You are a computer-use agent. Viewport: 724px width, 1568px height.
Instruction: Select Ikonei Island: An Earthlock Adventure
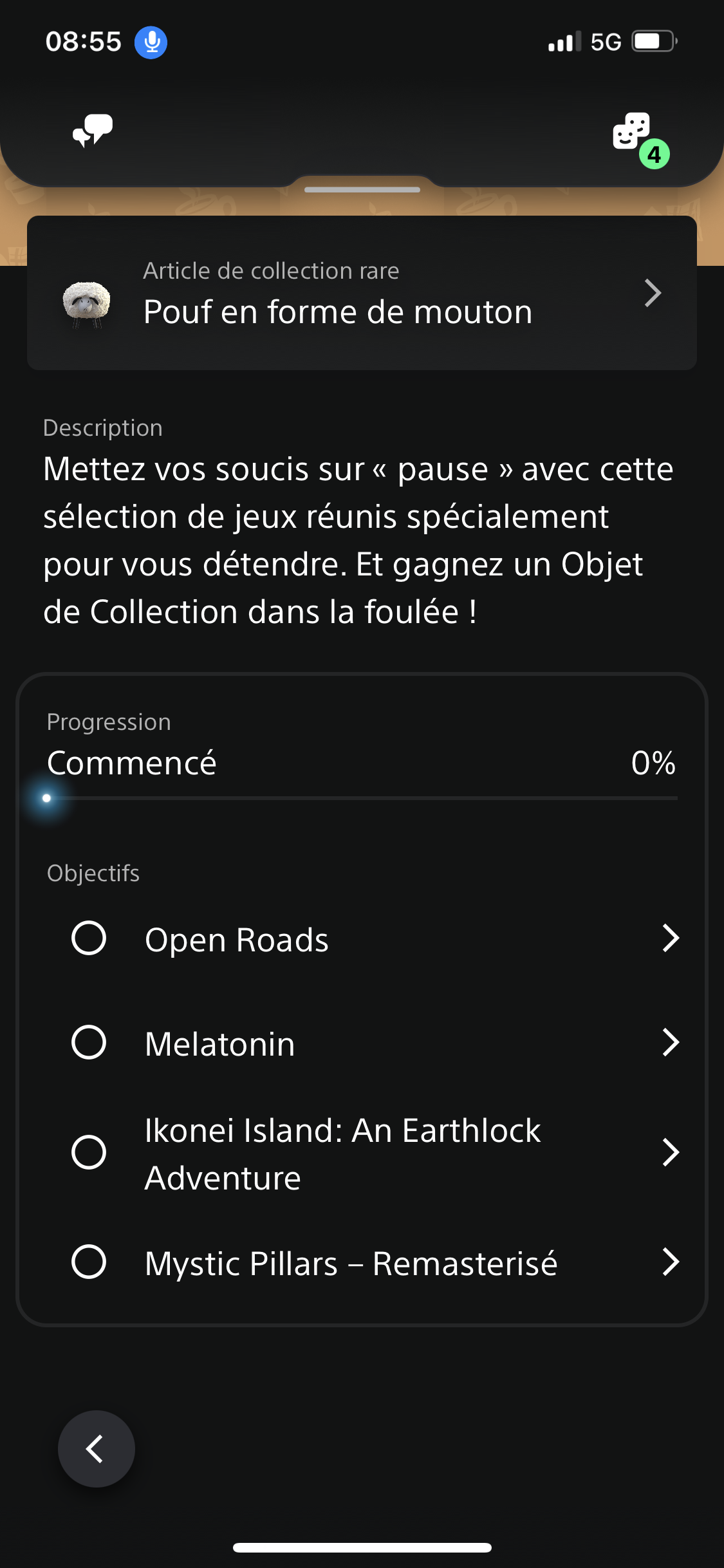pos(373,1153)
